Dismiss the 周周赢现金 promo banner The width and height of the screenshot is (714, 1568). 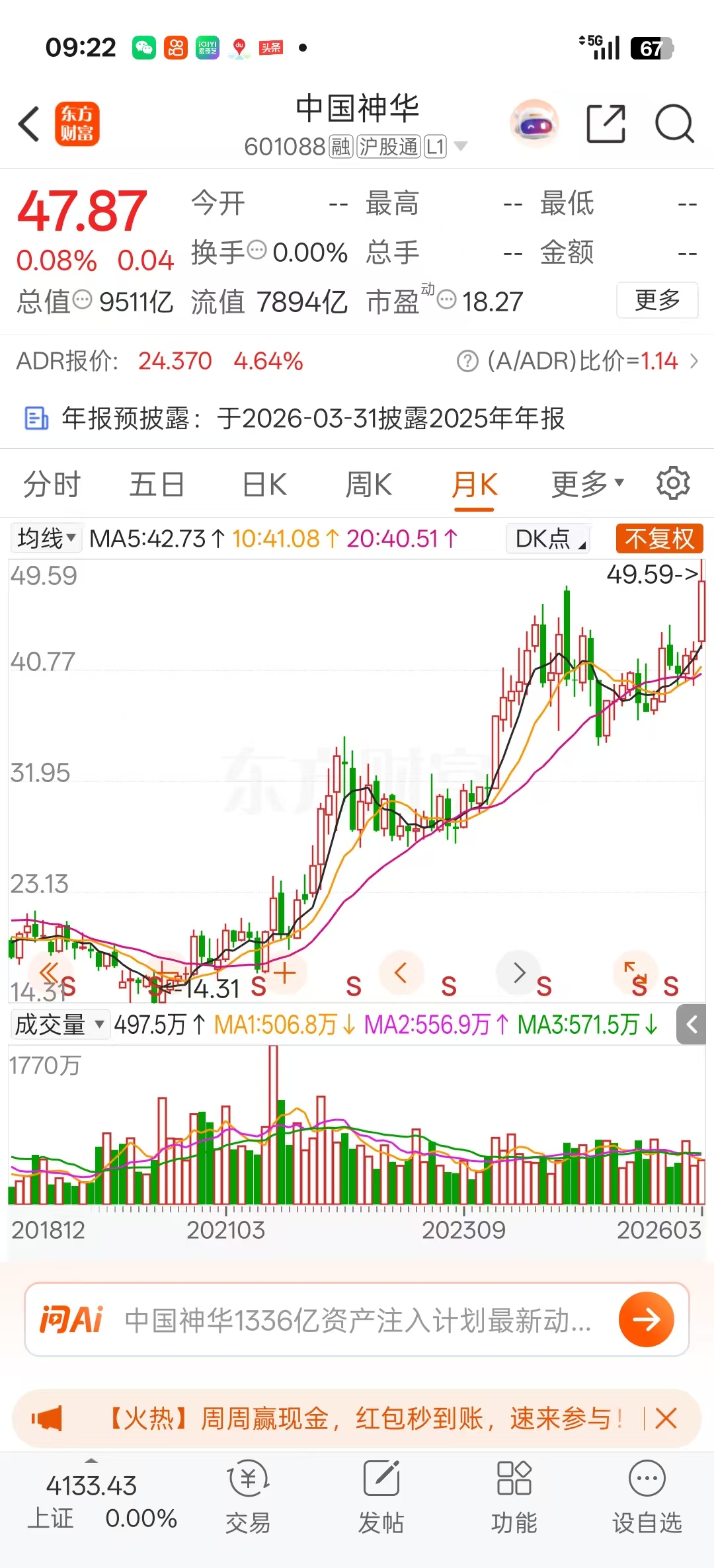666,1418
